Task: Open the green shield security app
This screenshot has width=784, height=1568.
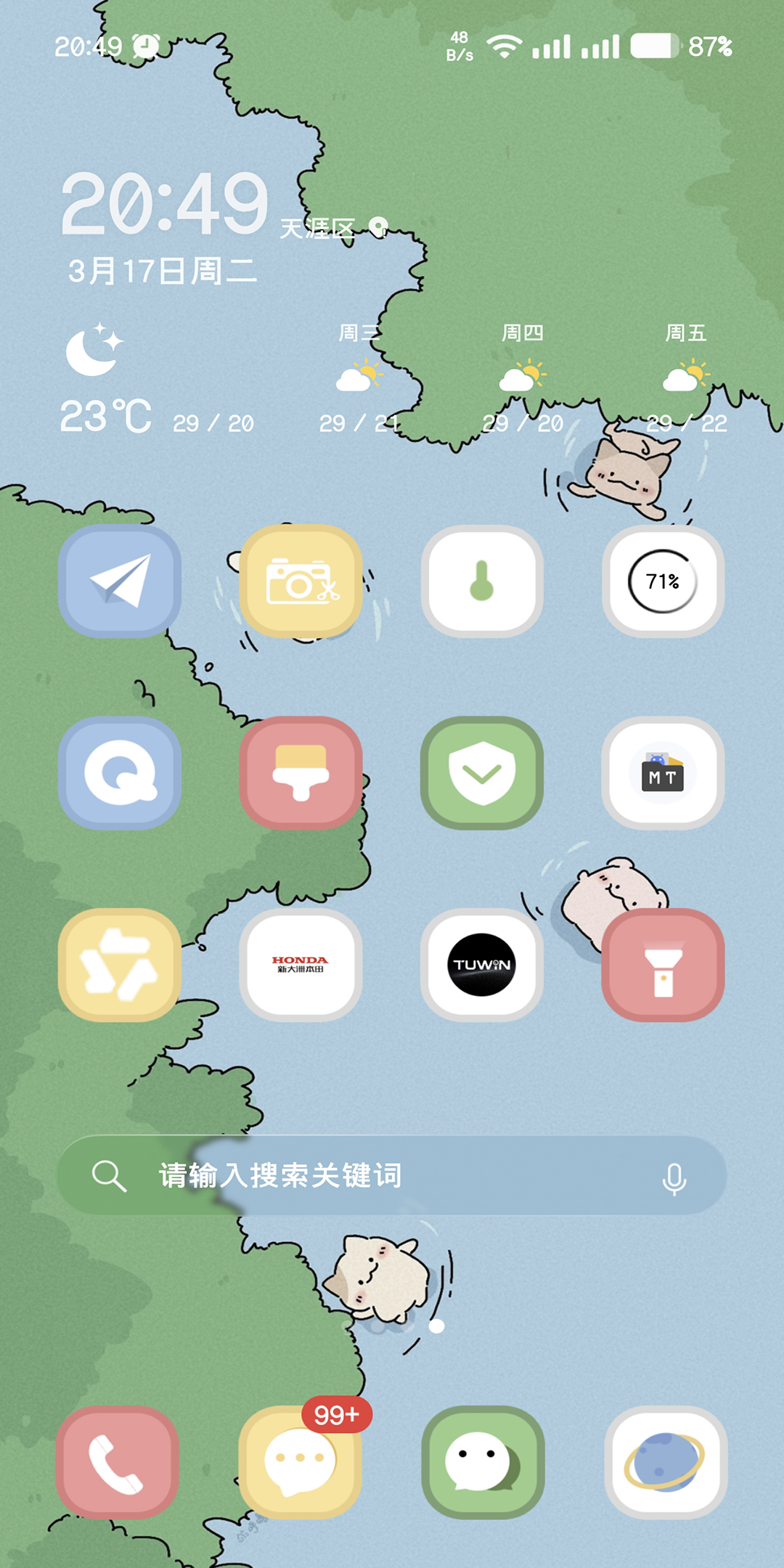Action: point(482,773)
